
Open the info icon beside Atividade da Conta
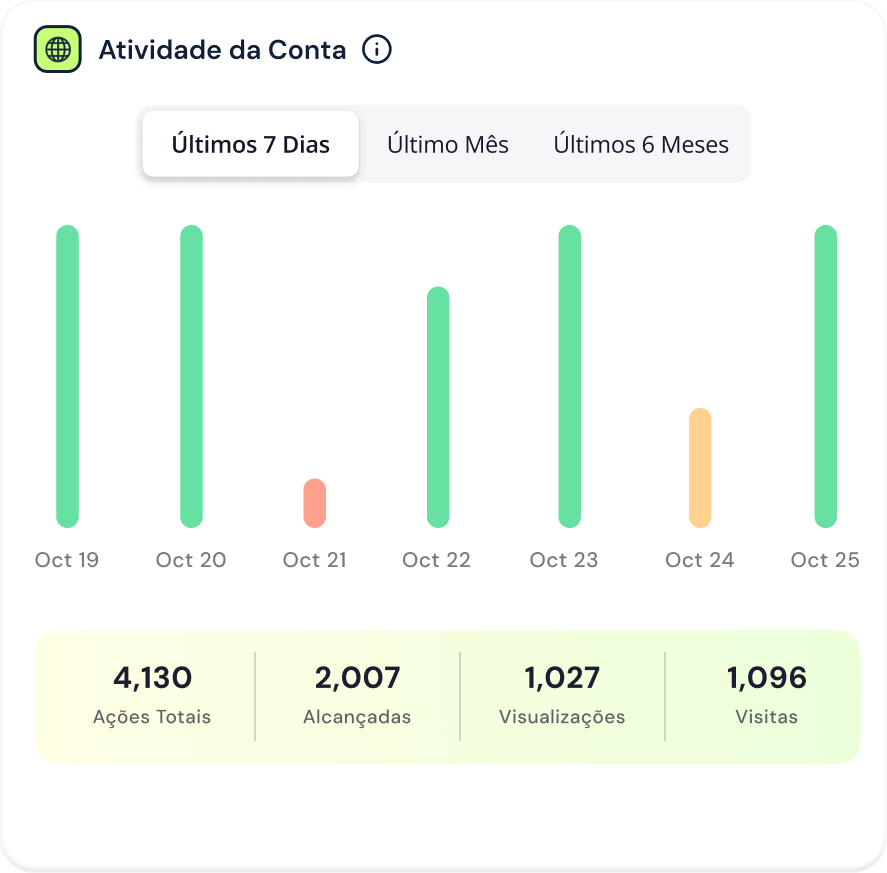[x=377, y=49]
